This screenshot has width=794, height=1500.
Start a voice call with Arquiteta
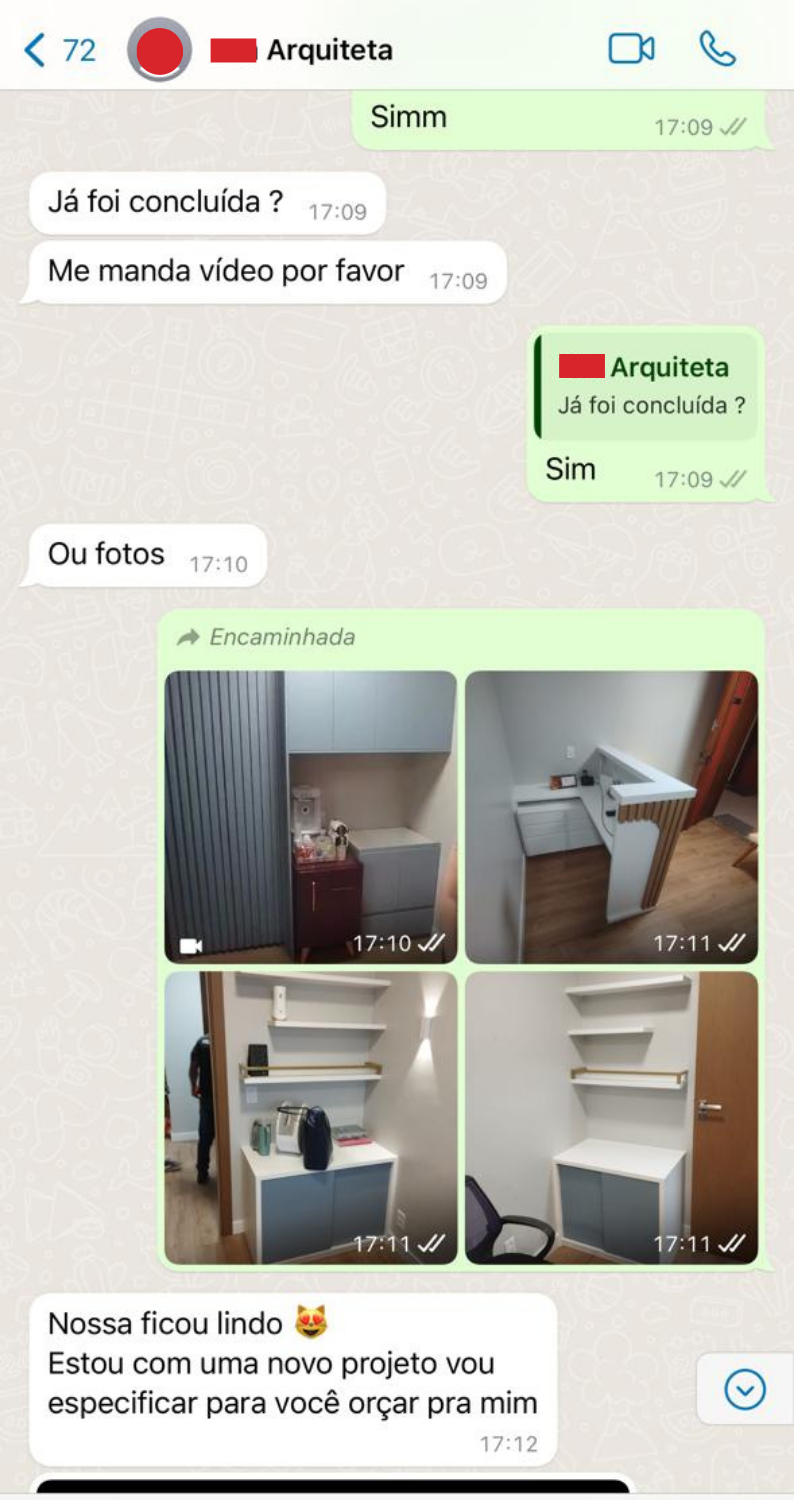tap(717, 49)
